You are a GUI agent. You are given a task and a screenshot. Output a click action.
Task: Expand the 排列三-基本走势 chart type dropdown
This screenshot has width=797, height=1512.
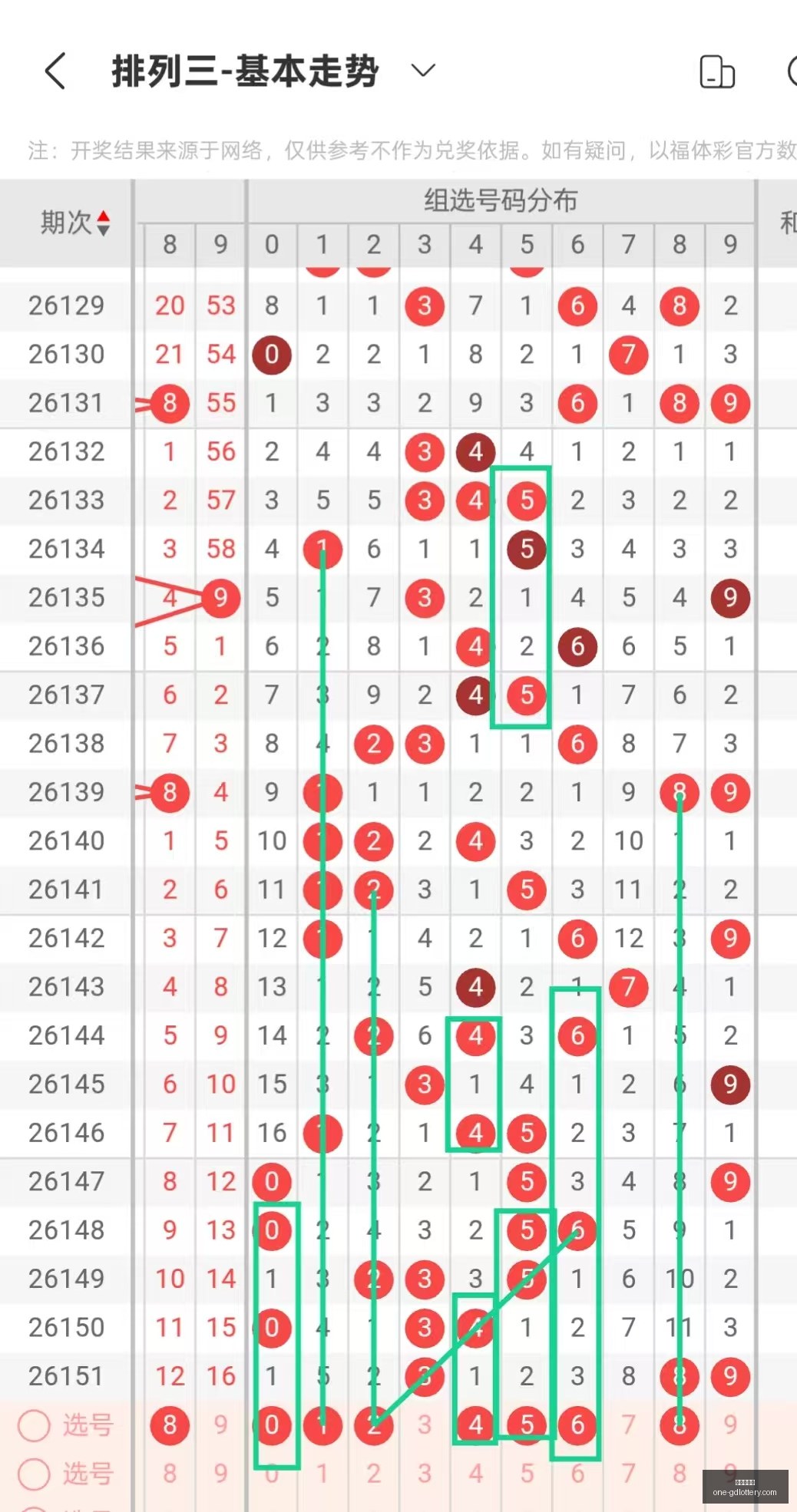423,71
